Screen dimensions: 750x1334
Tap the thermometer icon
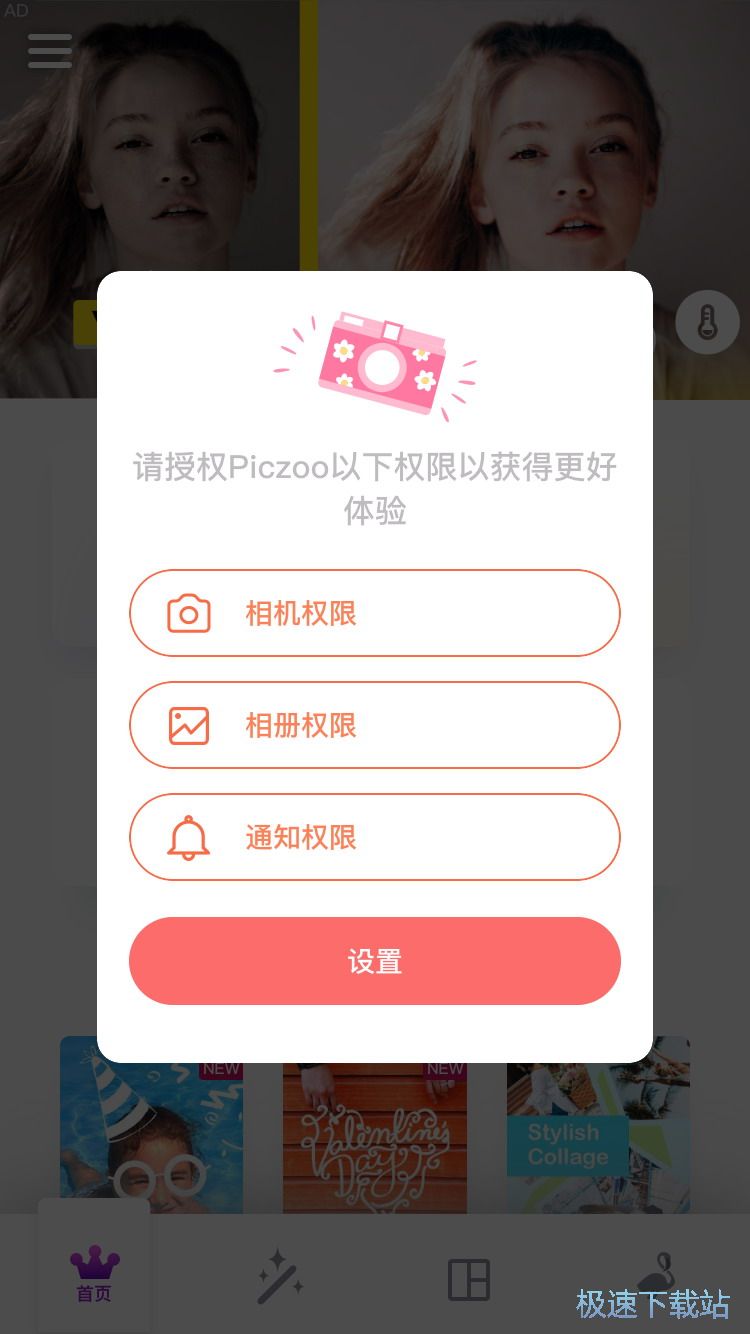(x=707, y=324)
